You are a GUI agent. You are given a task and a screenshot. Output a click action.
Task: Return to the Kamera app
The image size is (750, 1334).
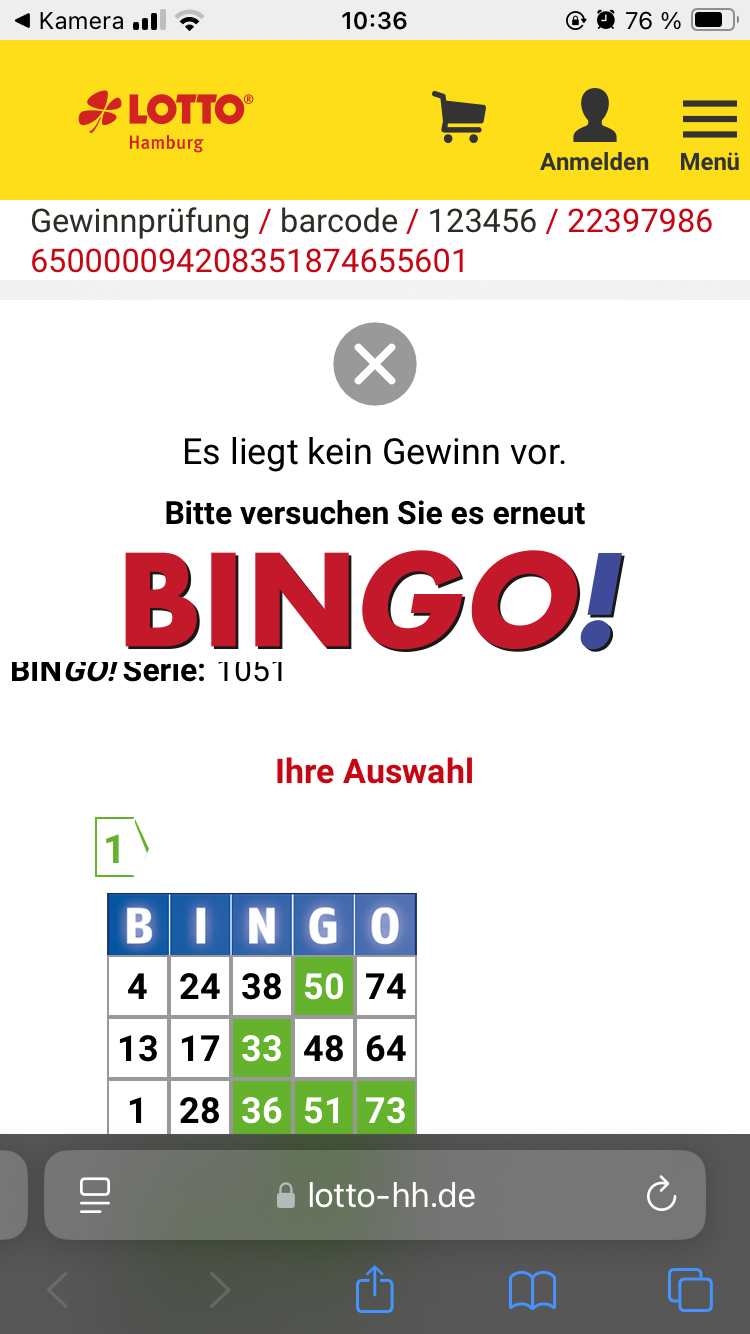point(68,20)
